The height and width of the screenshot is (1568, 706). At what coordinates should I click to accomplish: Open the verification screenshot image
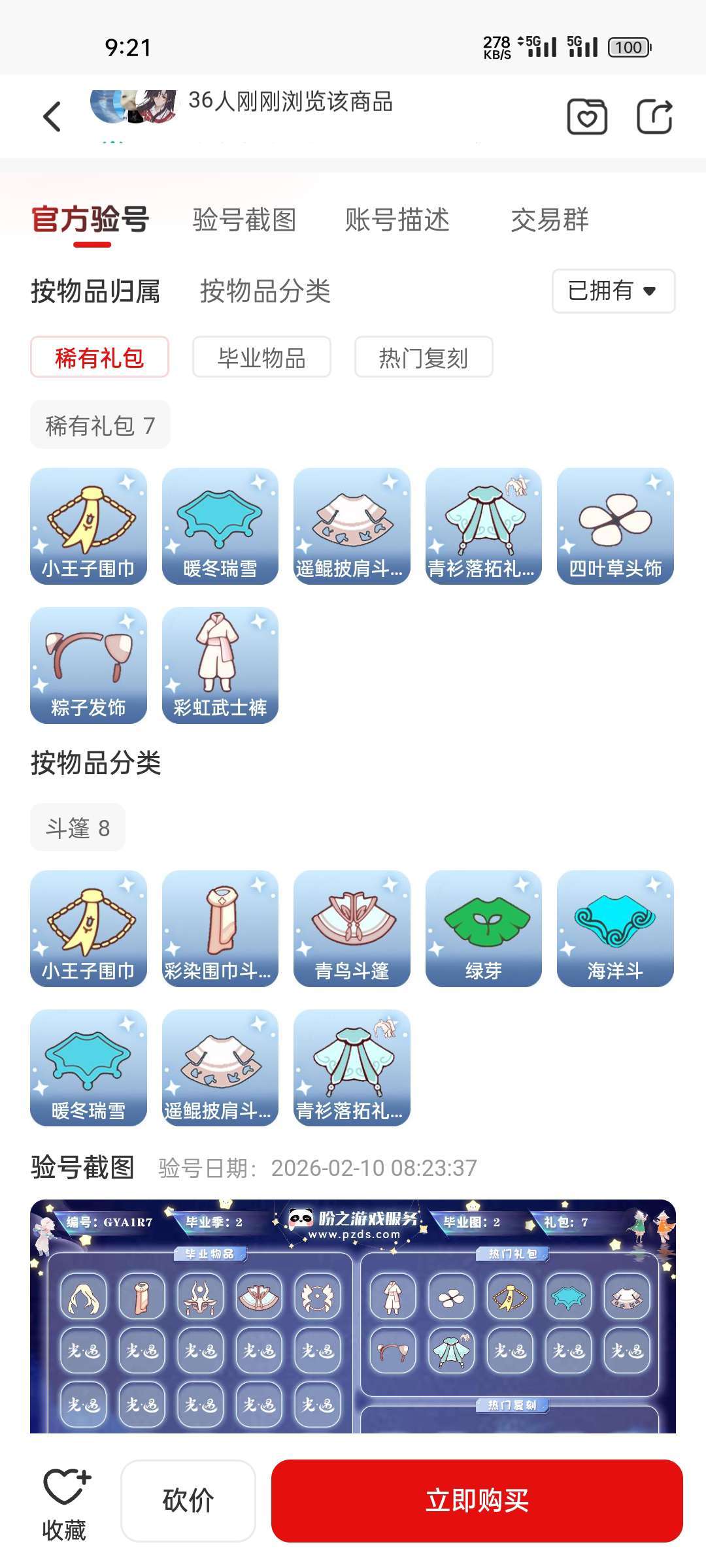pos(353,1316)
